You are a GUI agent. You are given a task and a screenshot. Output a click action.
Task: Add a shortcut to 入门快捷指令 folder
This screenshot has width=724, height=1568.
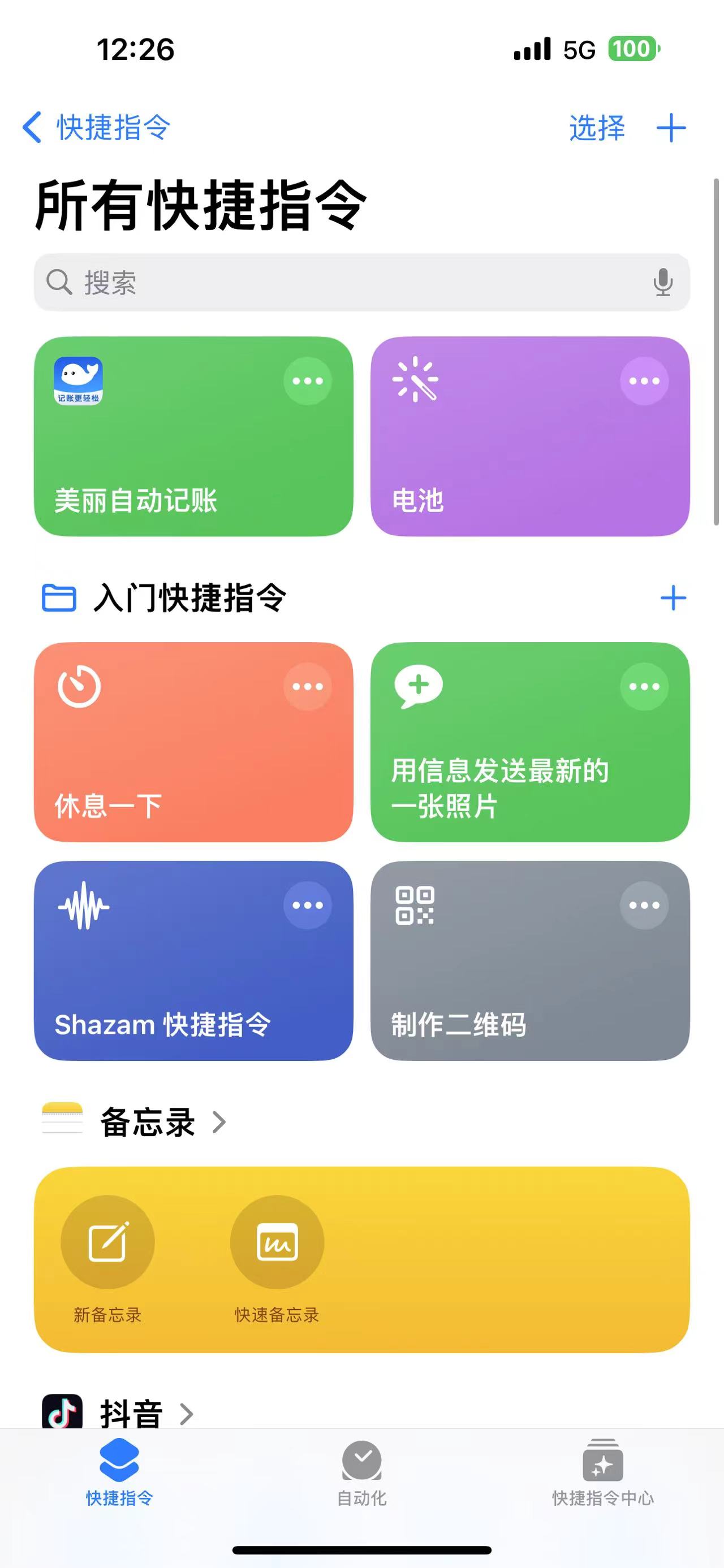click(673, 597)
